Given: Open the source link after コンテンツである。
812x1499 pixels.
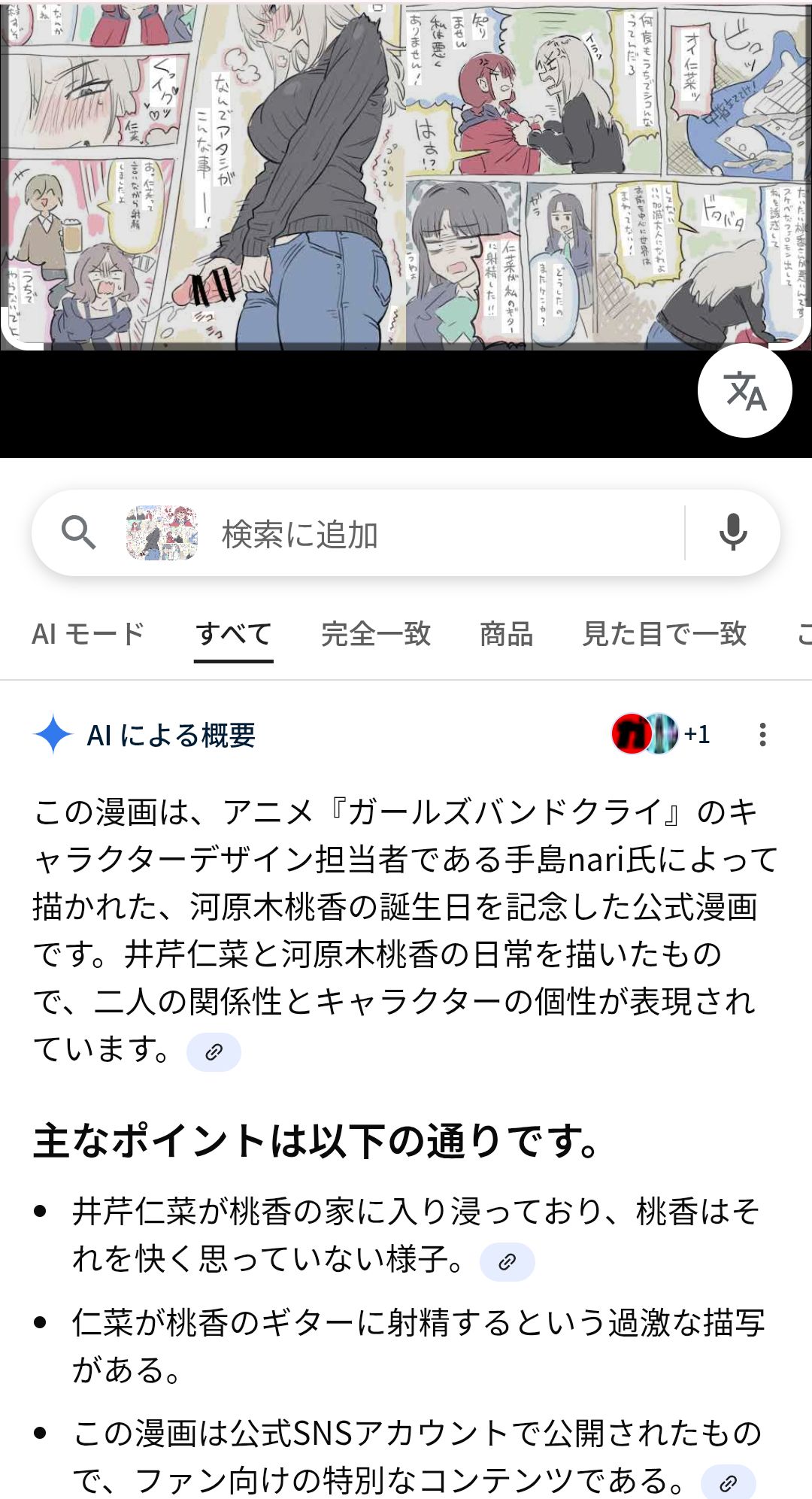Looking at the screenshot, I should coord(727,1483).
